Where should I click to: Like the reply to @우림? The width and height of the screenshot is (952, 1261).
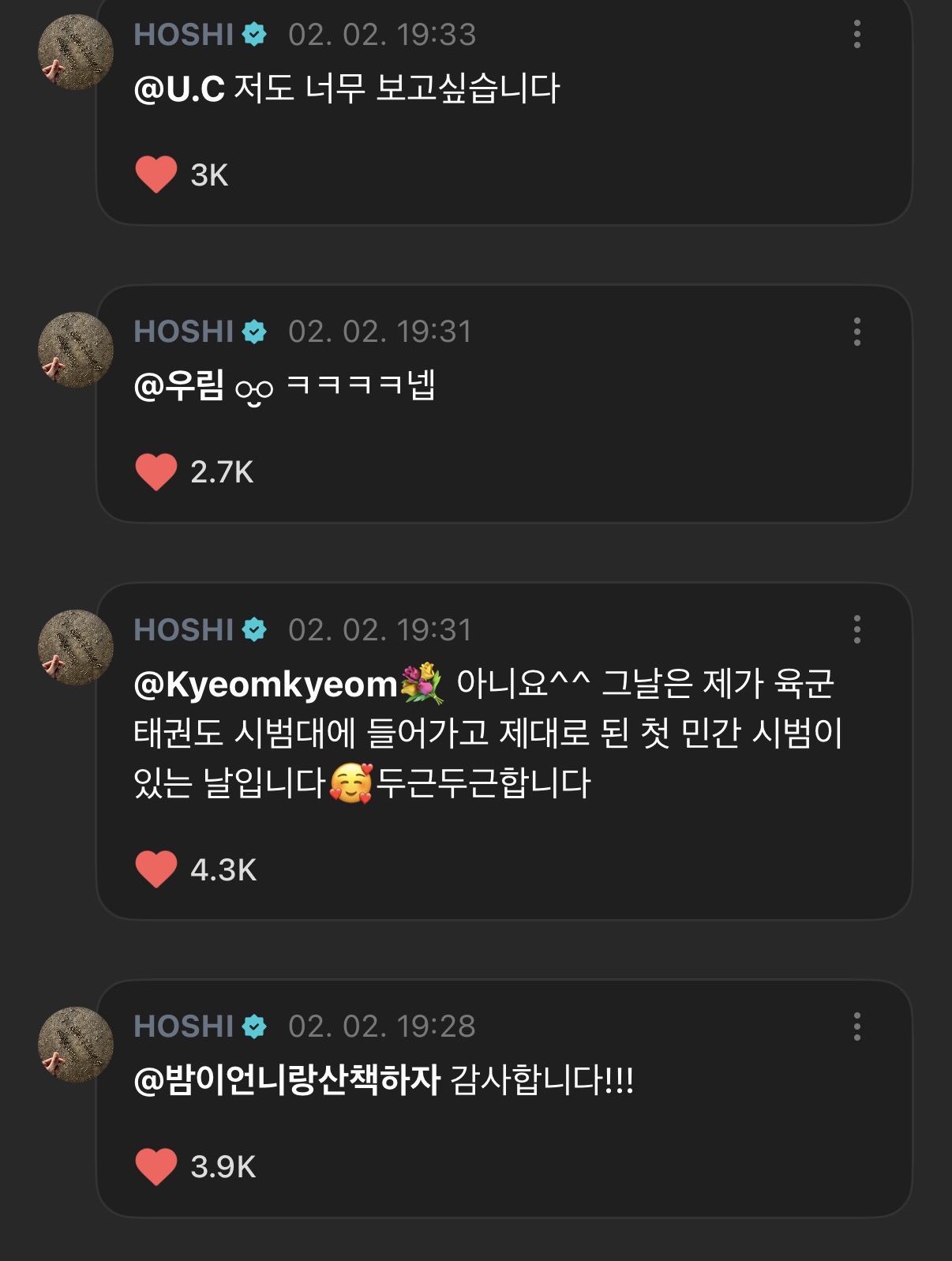coord(156,472)
